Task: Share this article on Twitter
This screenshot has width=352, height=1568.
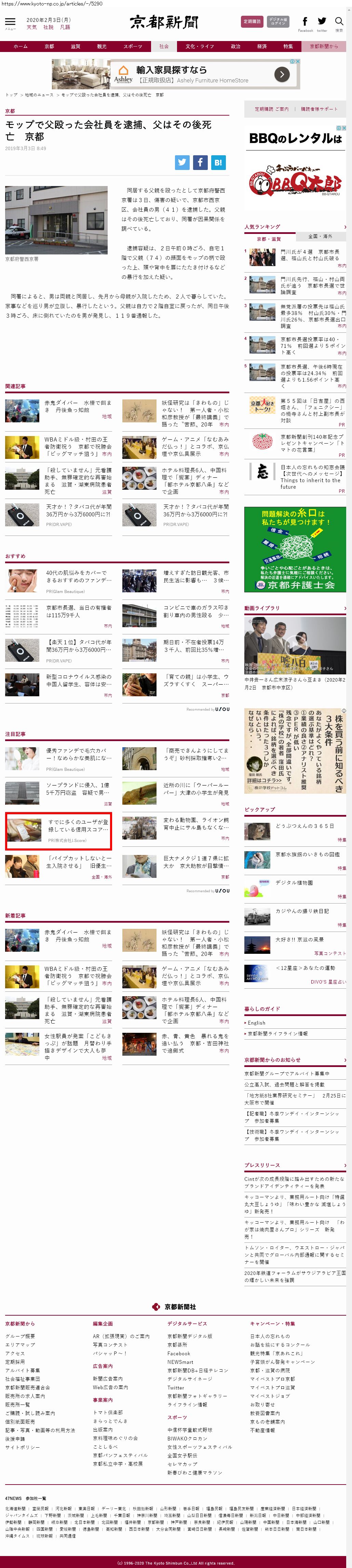Action: pyautogui.click(x=182, y=162)
